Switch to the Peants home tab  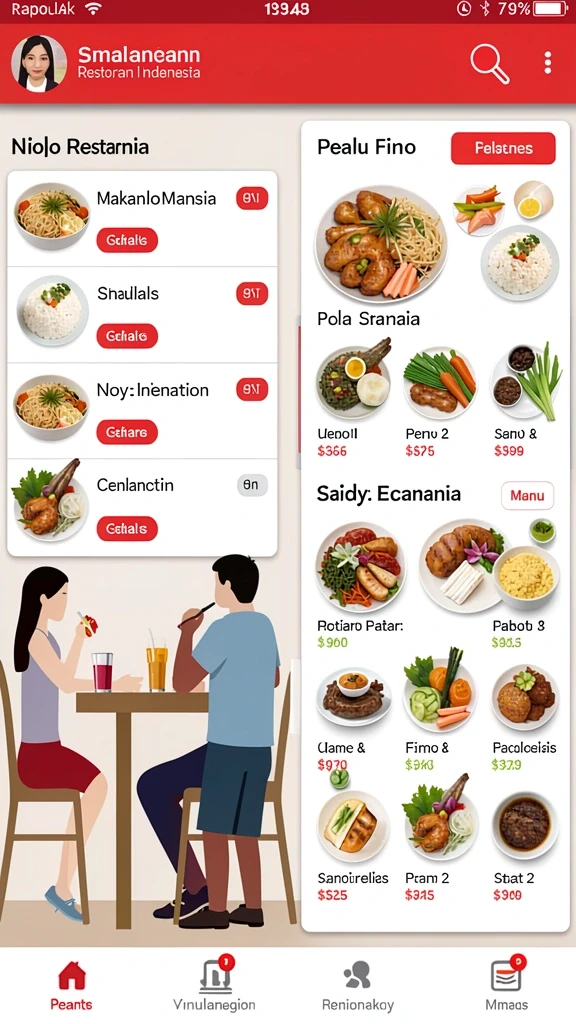[71, 985]
